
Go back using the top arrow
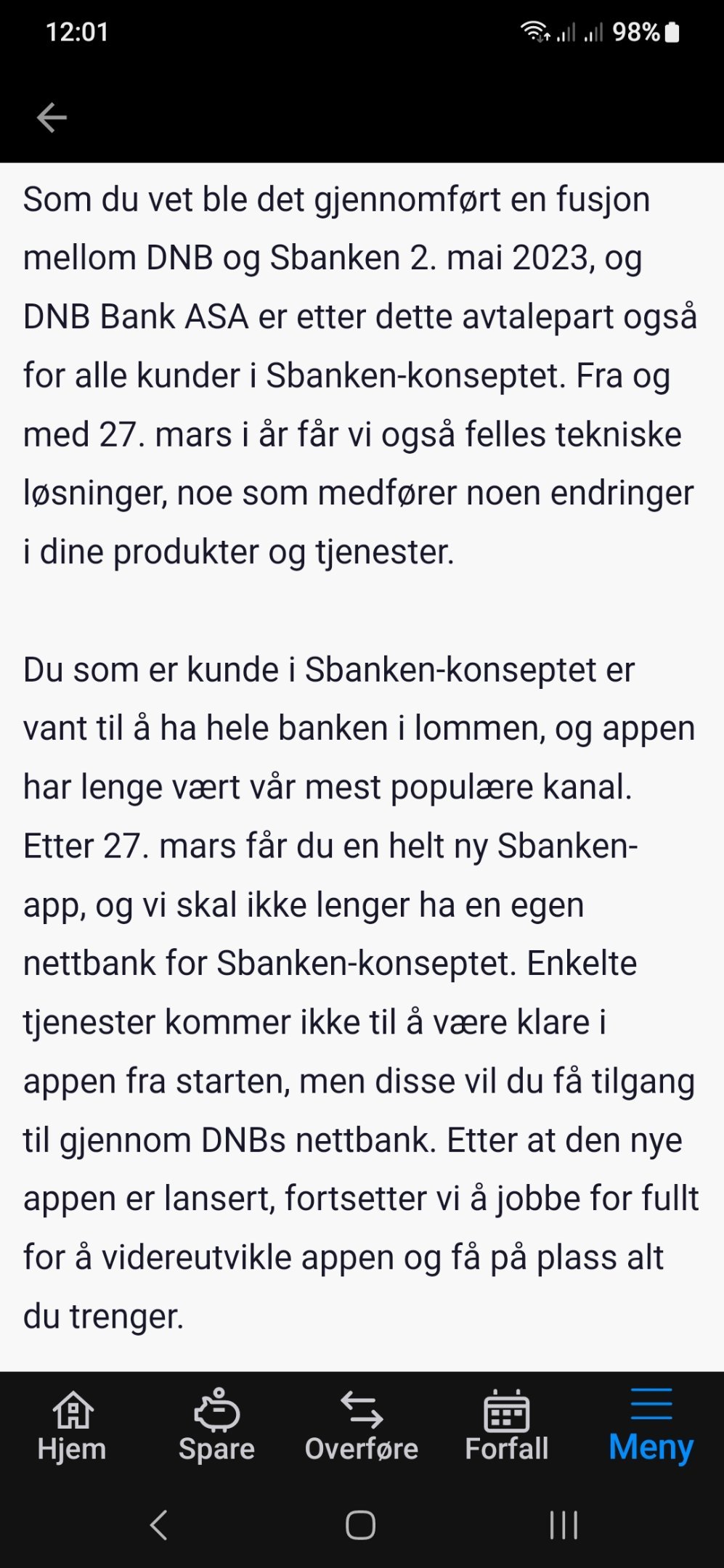52,118
